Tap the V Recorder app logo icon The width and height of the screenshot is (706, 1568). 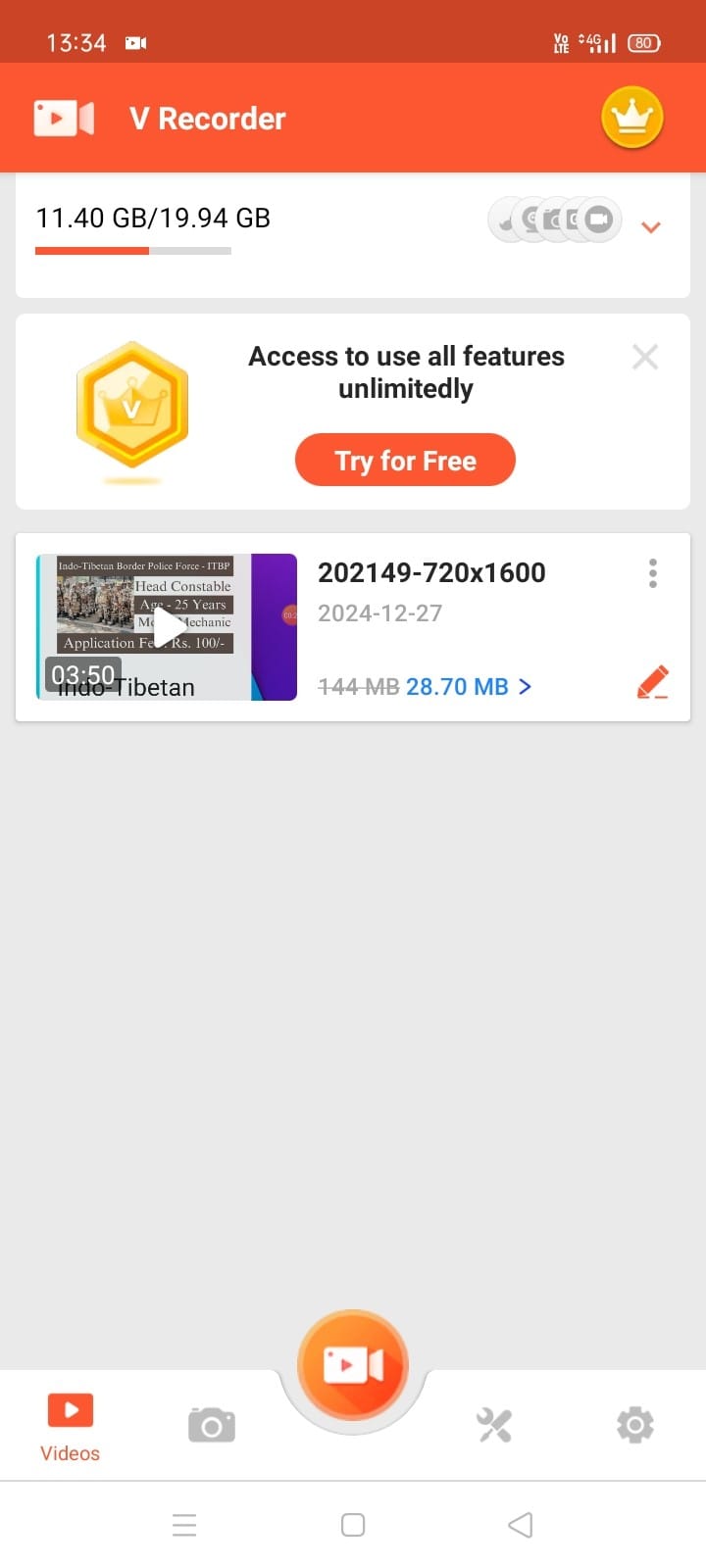[x=65, y=117]
